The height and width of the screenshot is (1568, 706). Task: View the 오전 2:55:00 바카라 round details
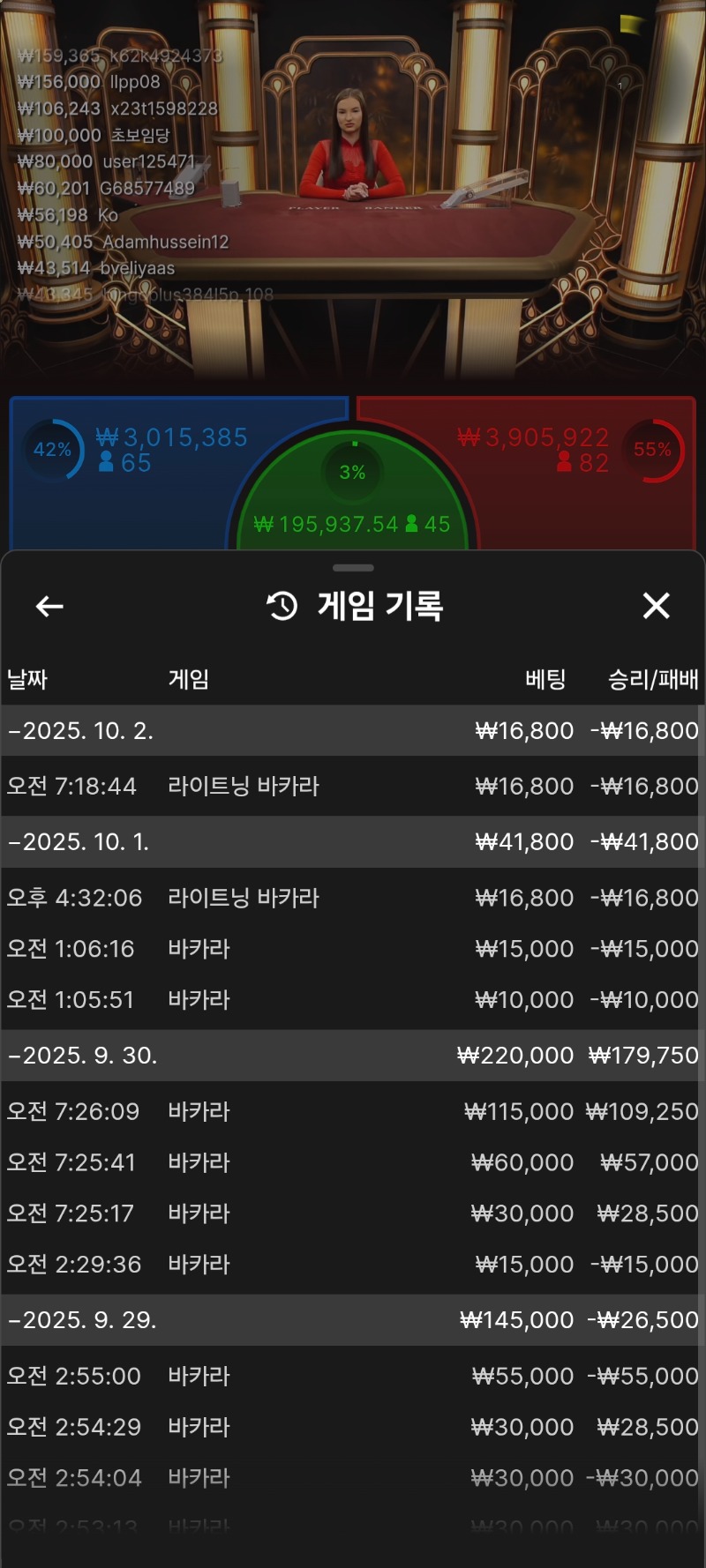353,1376
